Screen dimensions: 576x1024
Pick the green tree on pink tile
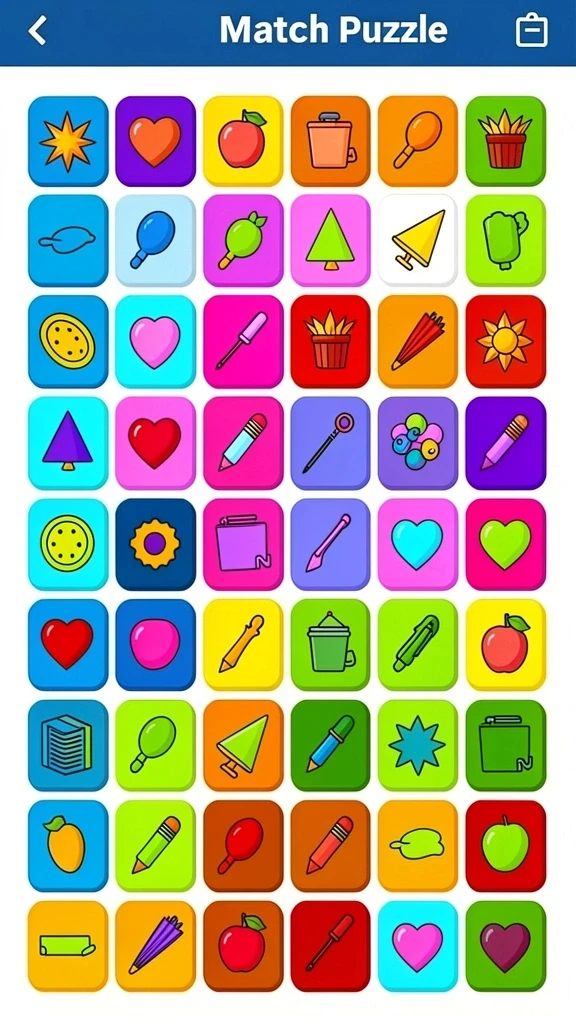pos(330,240)
